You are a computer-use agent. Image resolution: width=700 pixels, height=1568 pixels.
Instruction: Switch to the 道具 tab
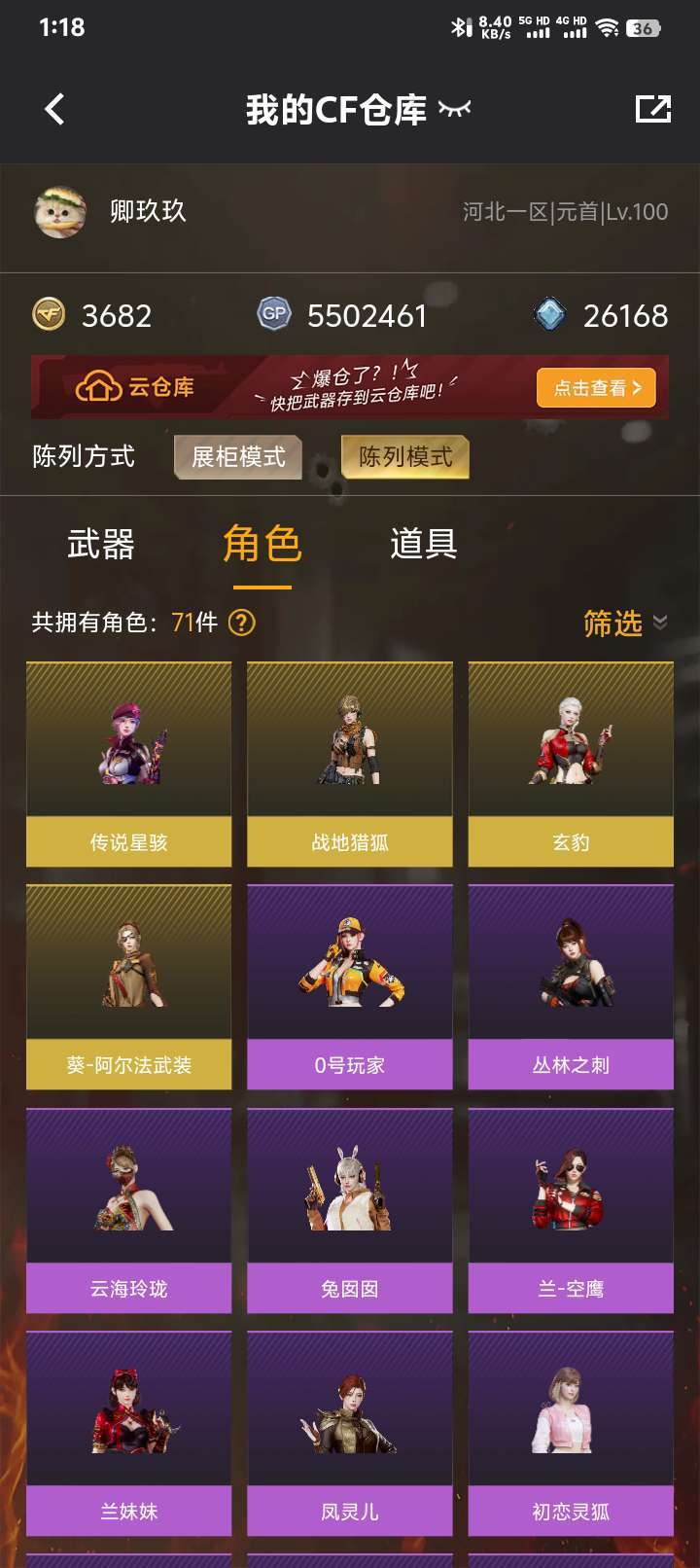coord(423,544)
